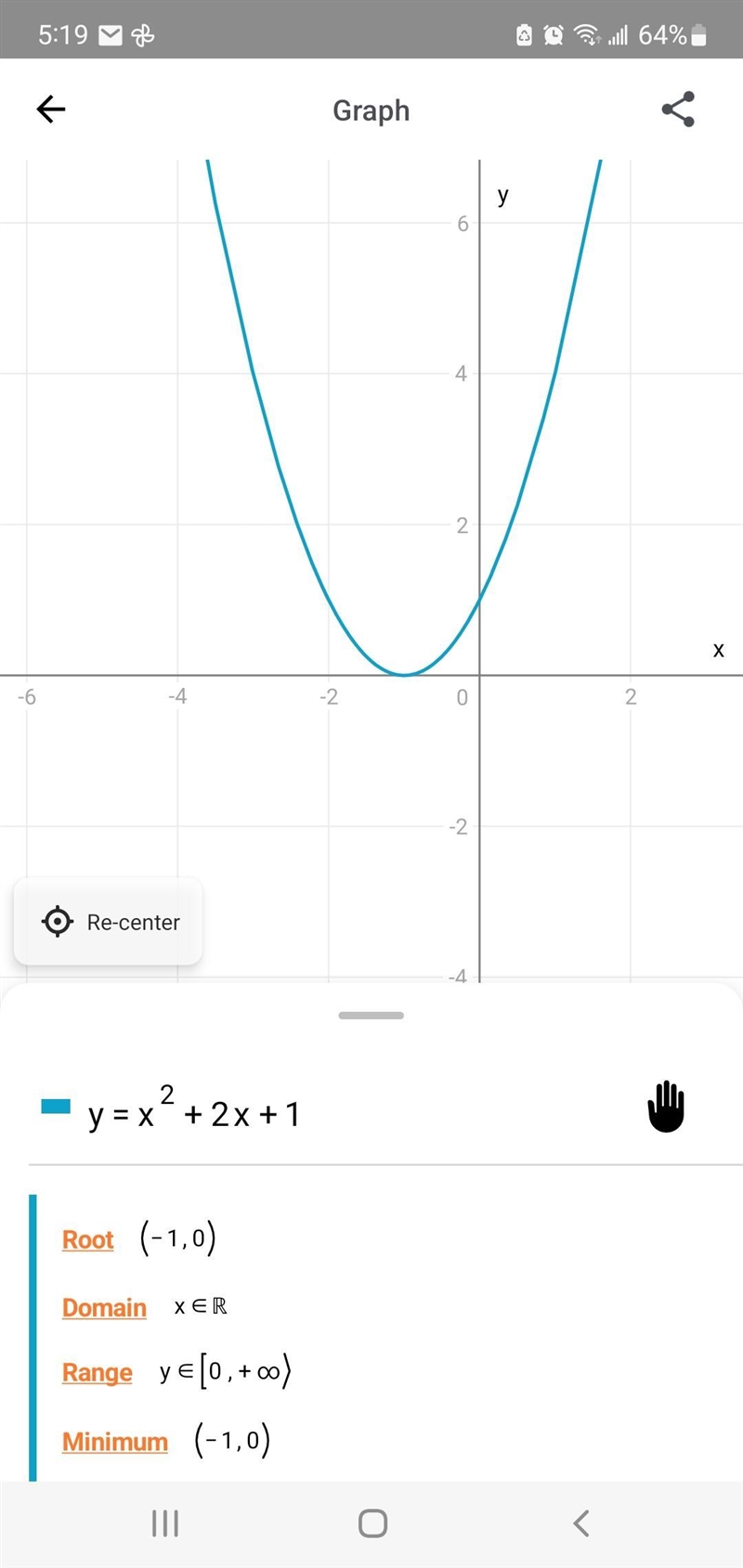Go to the home screen
This screenshot has height=1568, width=743.
[x=372, y=1523]
